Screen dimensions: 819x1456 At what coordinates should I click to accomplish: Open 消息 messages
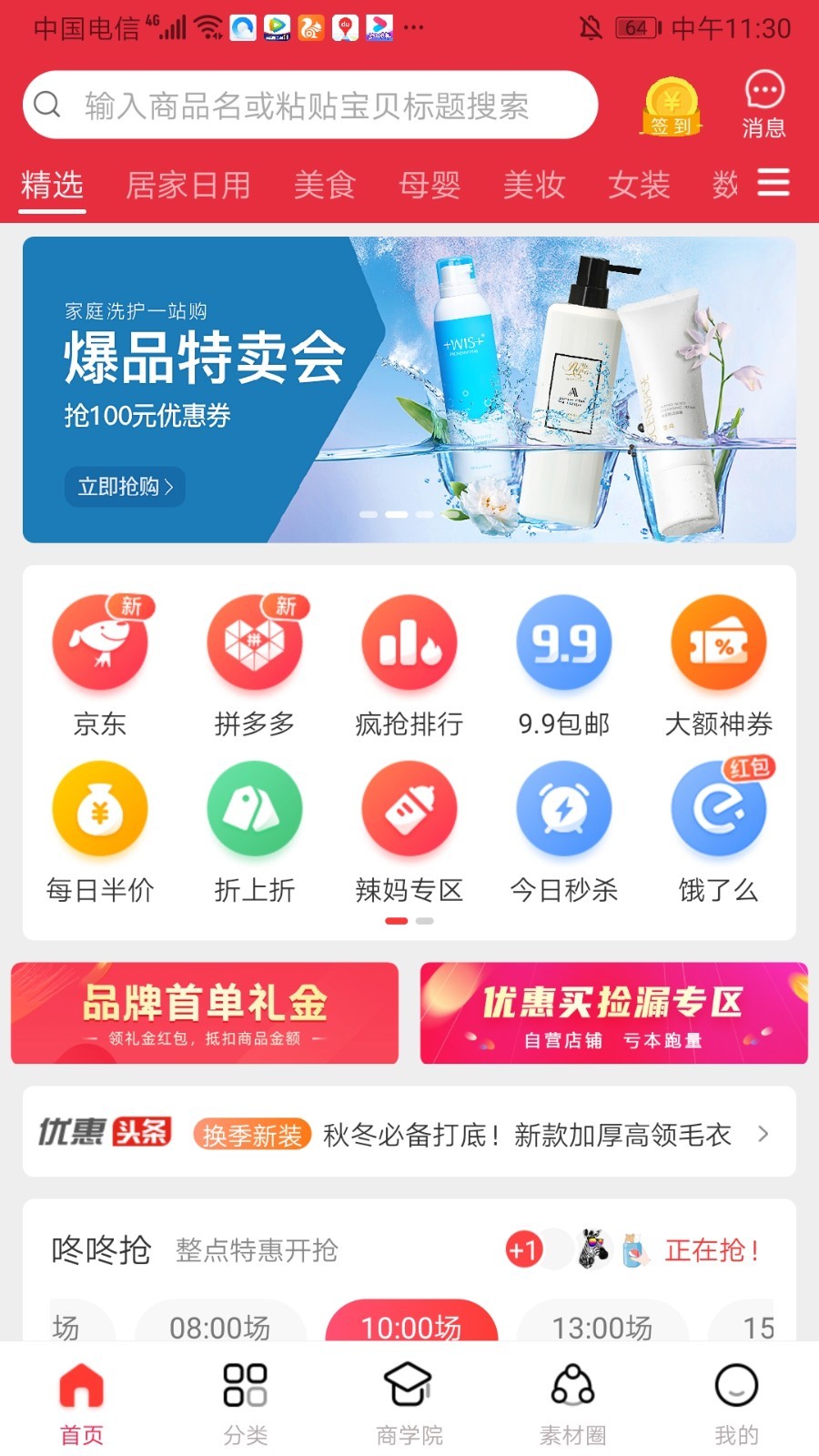(763, 106)
